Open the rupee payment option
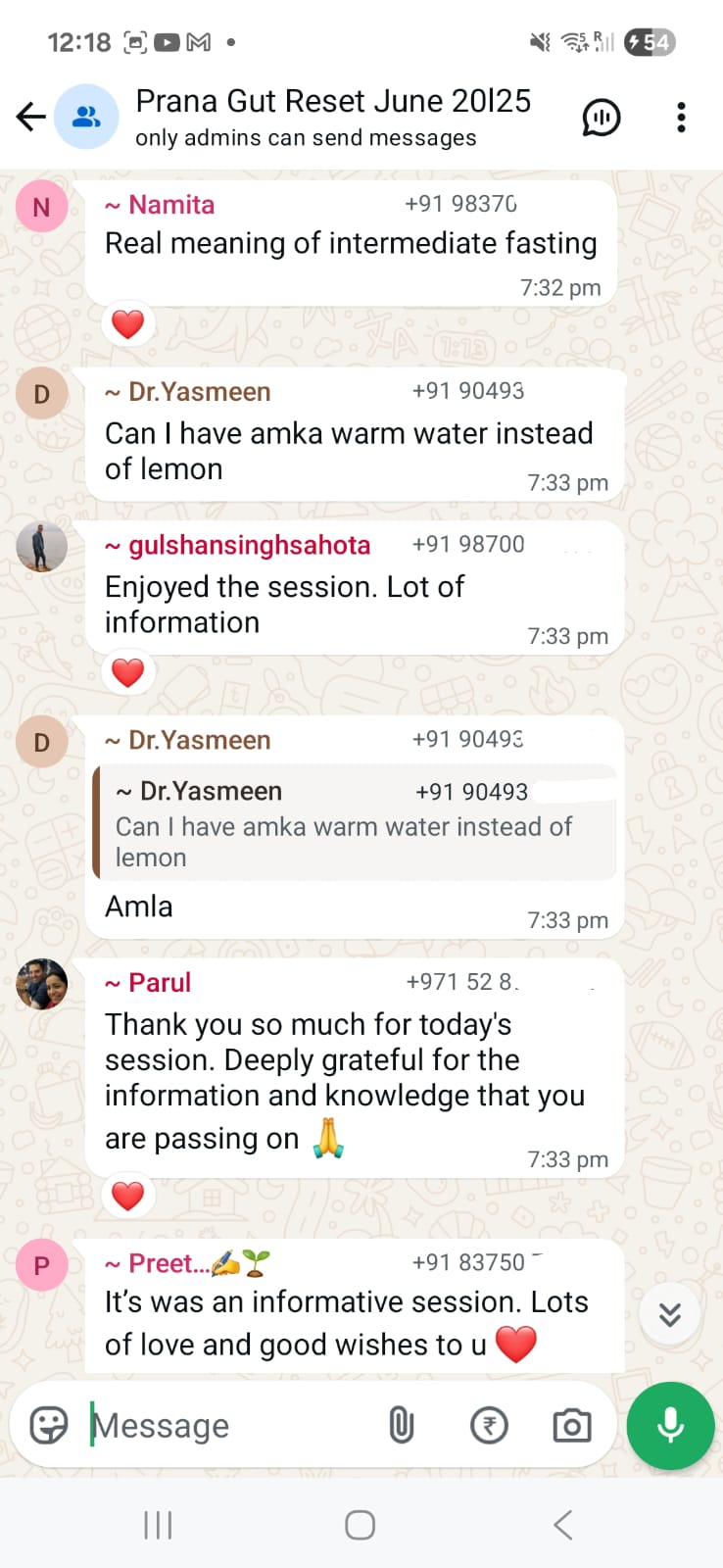Screen dimensions: 723x1568 tap(489, 1425)
